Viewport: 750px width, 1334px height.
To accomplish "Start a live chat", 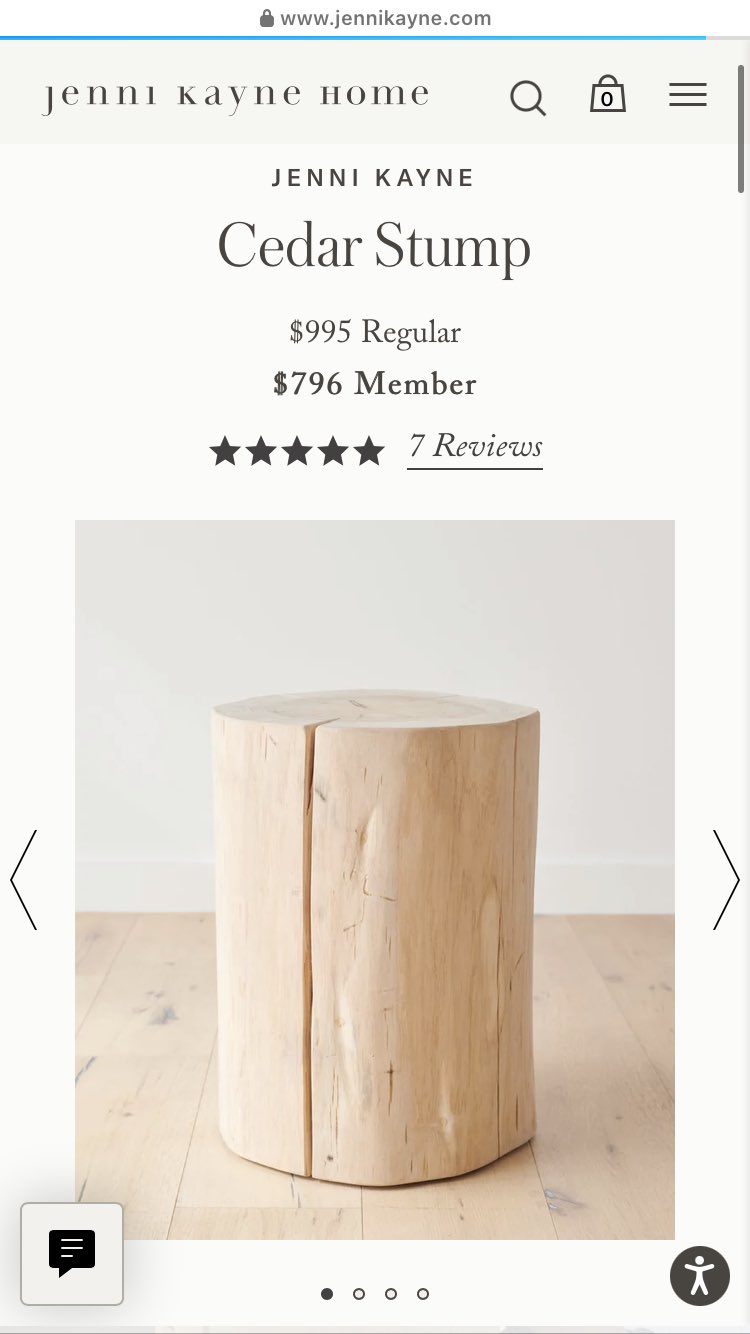I will (72, 1254).
